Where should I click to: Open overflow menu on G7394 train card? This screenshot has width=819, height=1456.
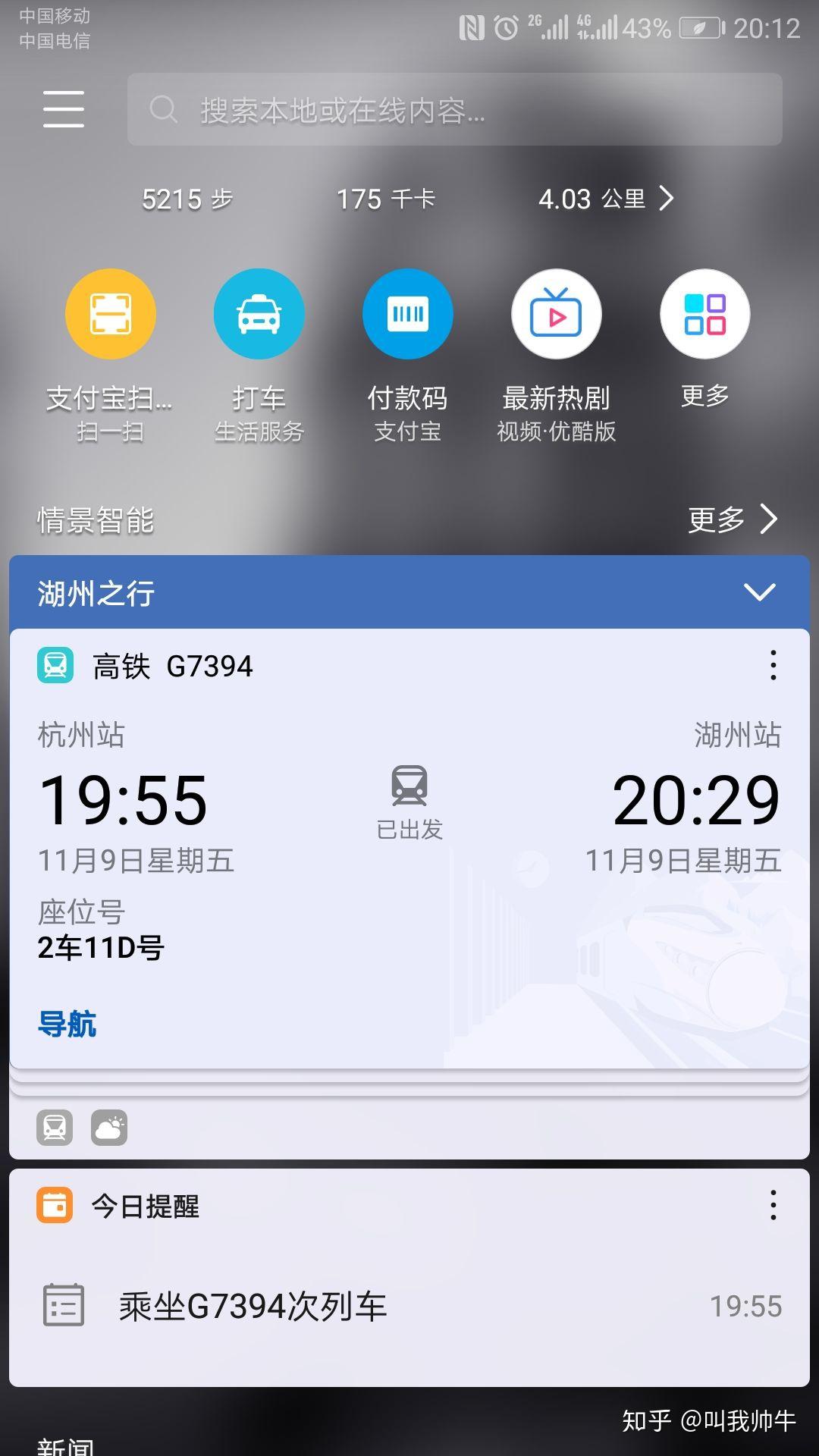point(773,665)
